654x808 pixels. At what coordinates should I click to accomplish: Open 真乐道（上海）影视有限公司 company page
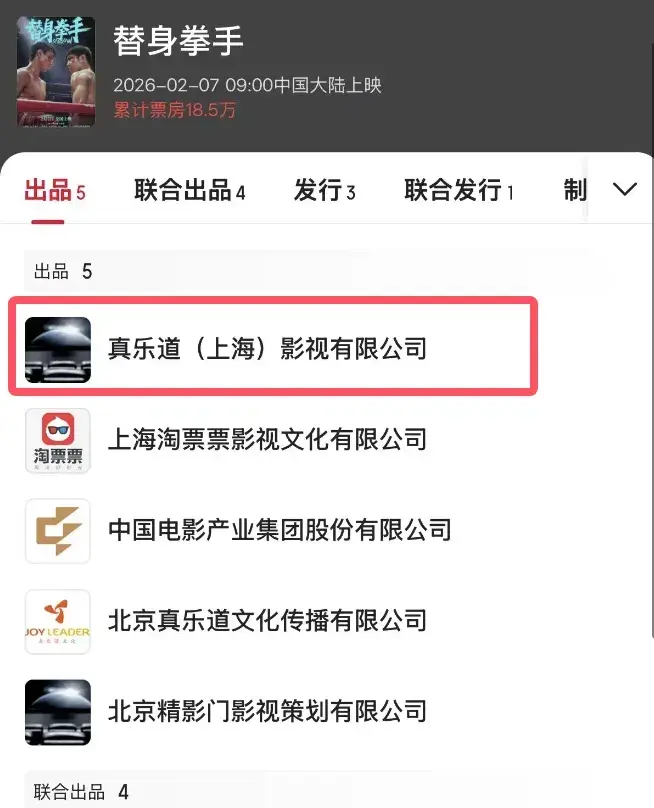pos(267,349)
